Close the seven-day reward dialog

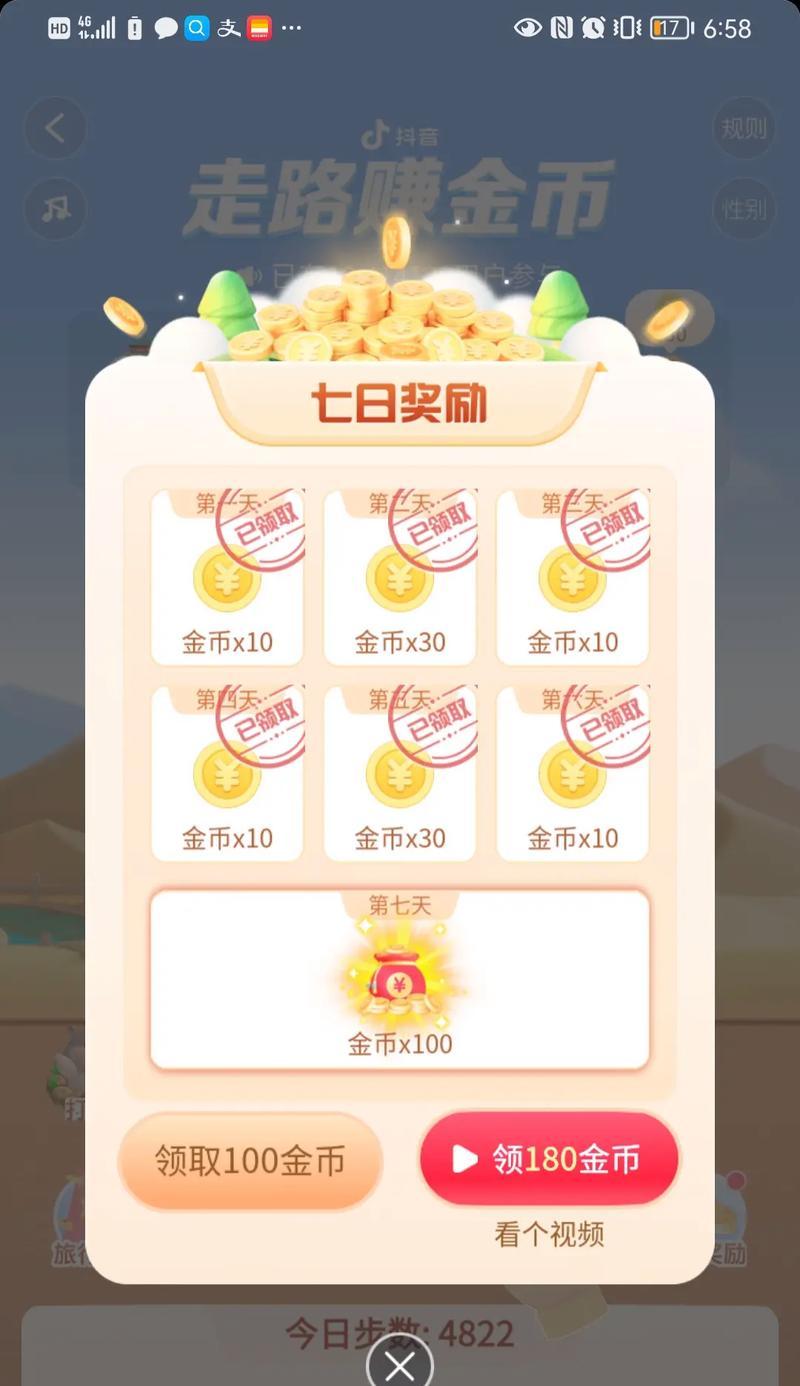coord(400,1364)
